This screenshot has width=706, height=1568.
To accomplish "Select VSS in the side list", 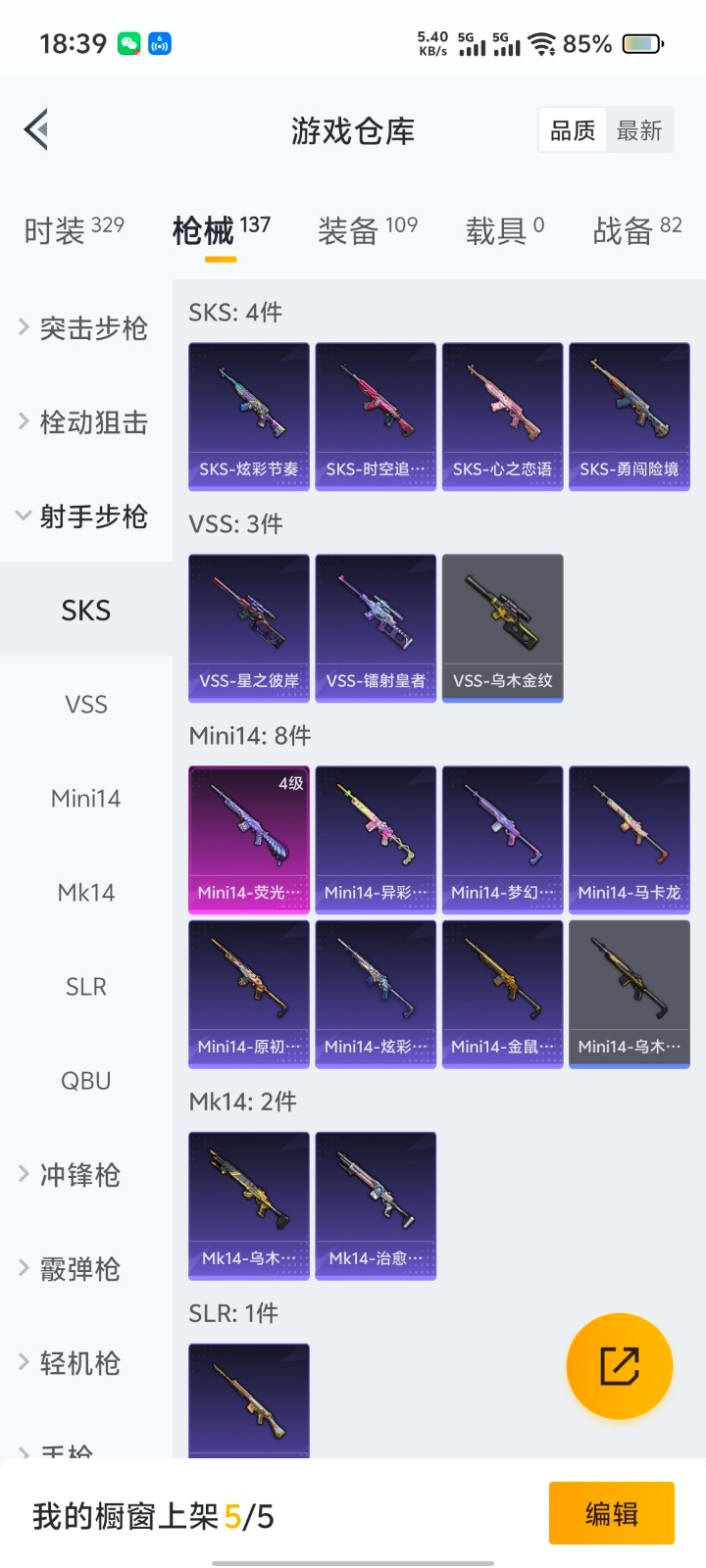I will [86, 705].
